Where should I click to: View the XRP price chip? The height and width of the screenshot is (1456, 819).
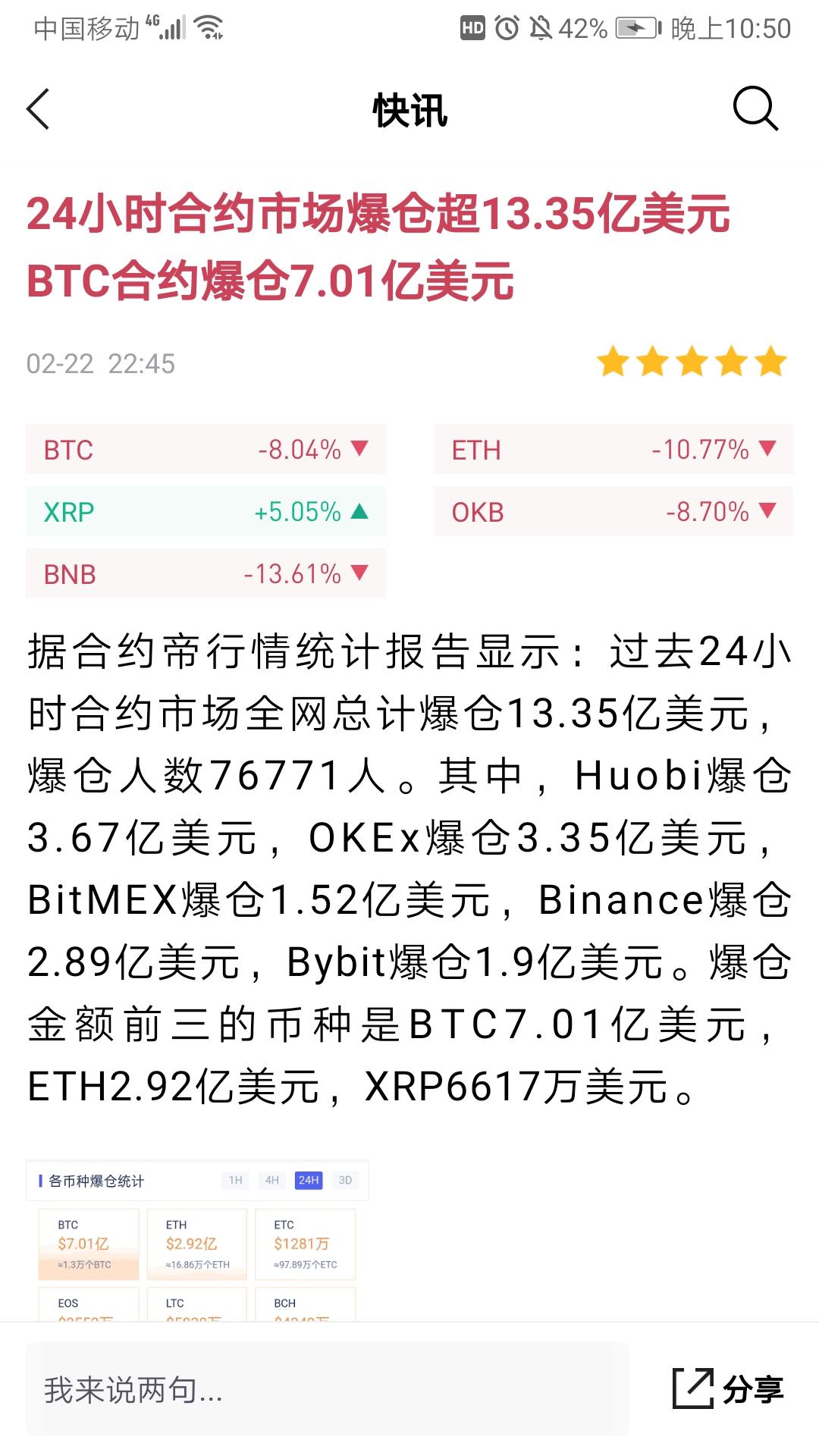(x=206, y=512)
